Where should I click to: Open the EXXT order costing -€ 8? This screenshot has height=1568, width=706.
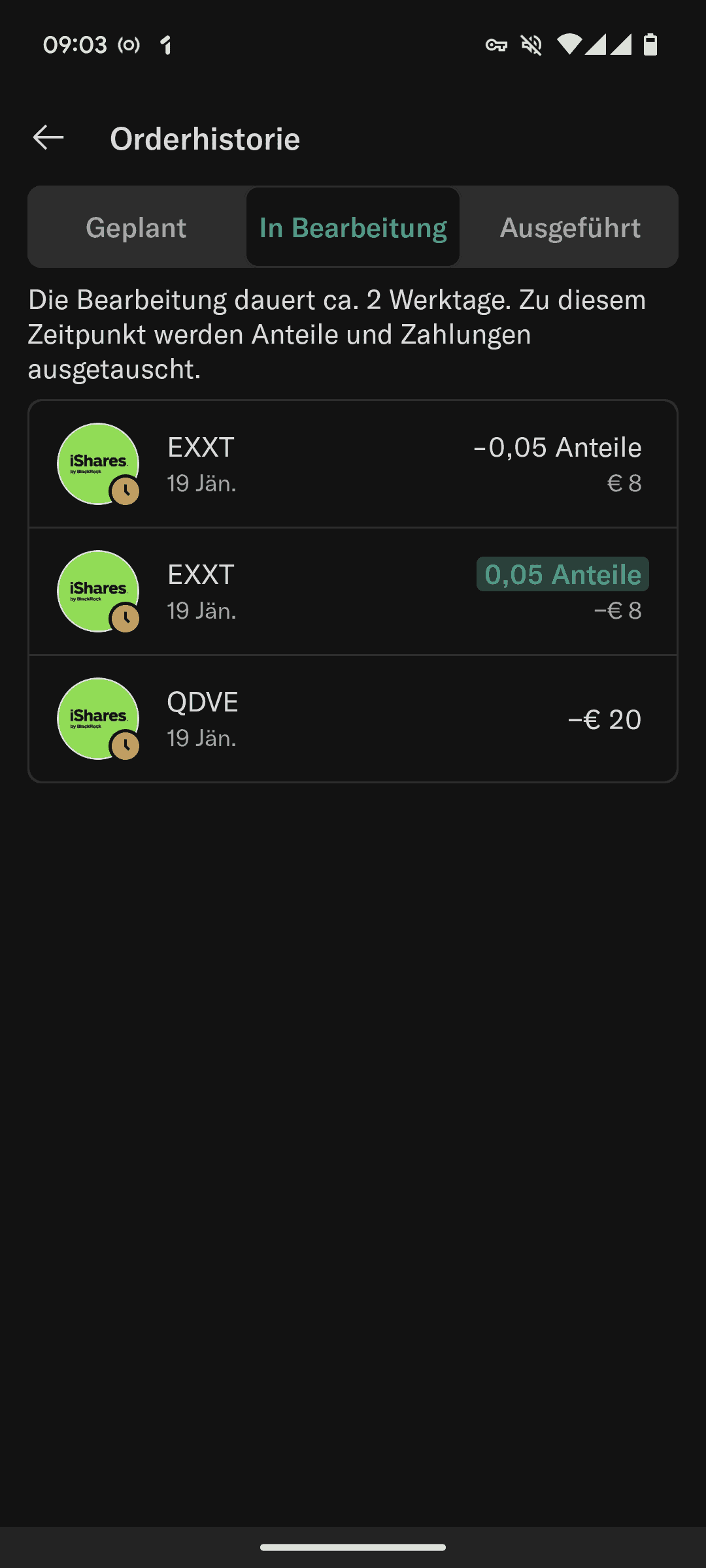[353, 591]
